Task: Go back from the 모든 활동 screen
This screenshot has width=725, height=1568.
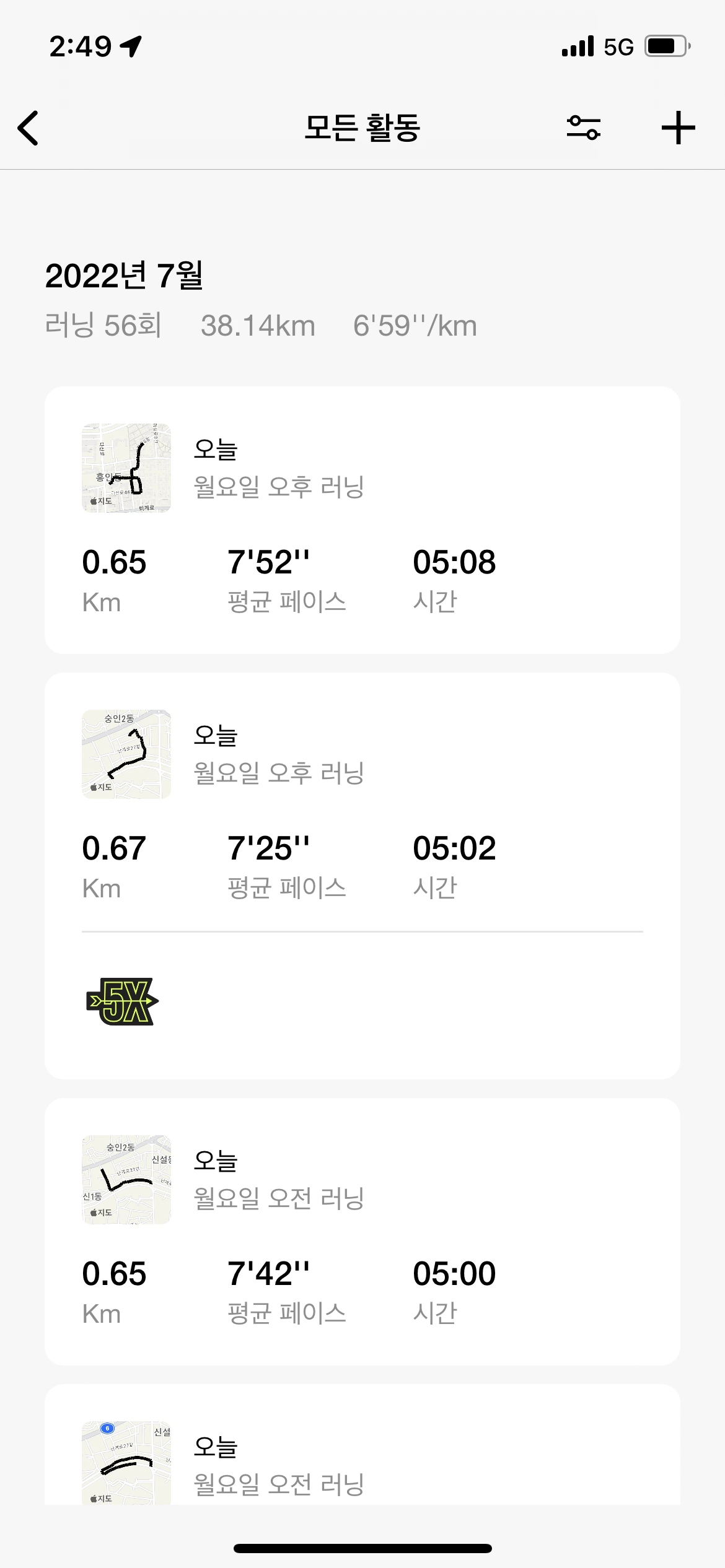Action: point(29,128)
